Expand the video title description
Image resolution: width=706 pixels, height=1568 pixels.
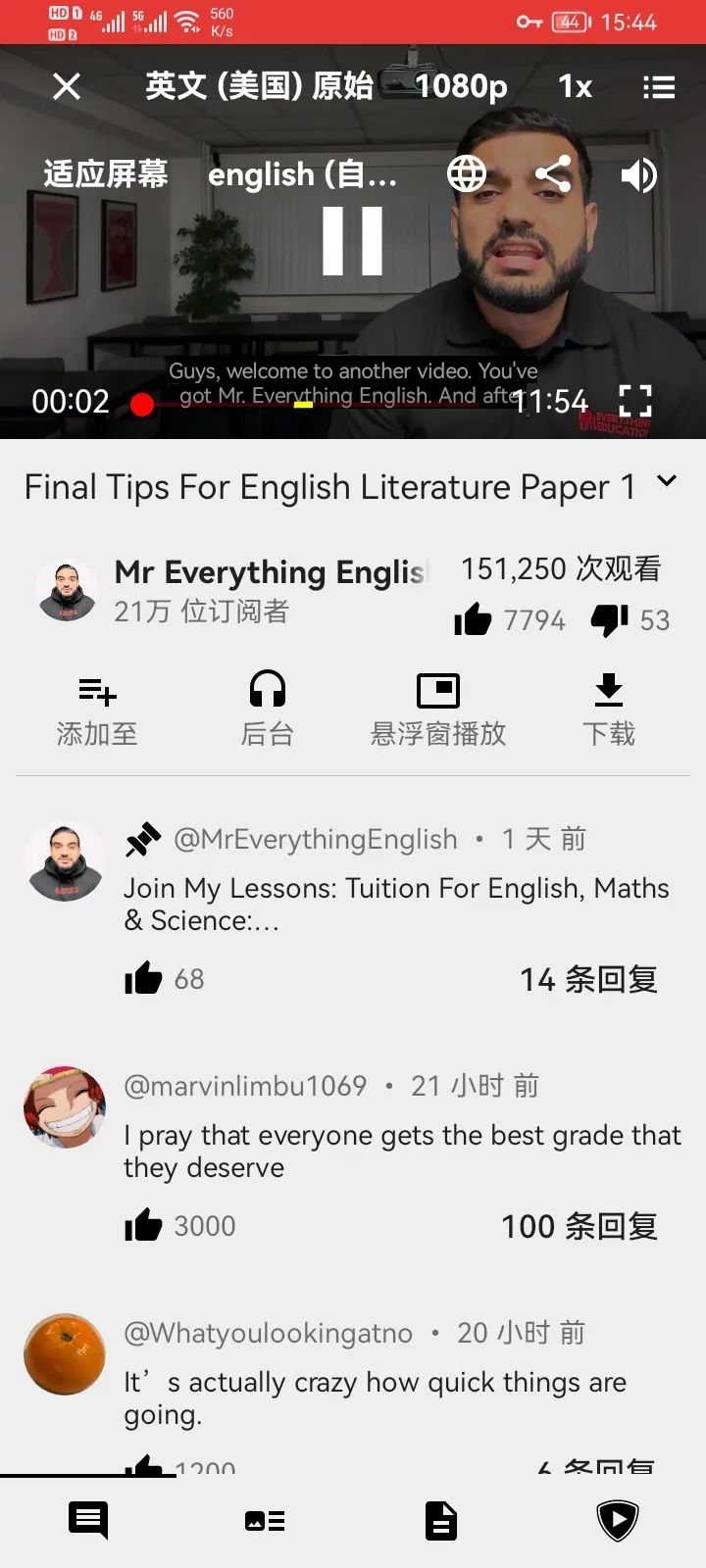(667, 481)
